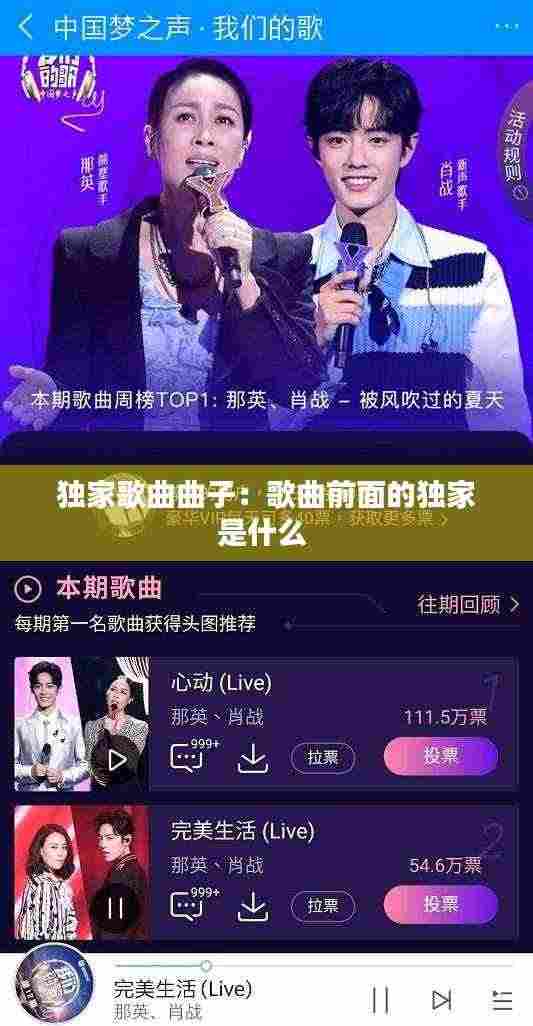The height and width of the screenshot is (1026, 533).
Task: Tap 拉票 for 完美生活 (Live)
Action: coord(323,906)
